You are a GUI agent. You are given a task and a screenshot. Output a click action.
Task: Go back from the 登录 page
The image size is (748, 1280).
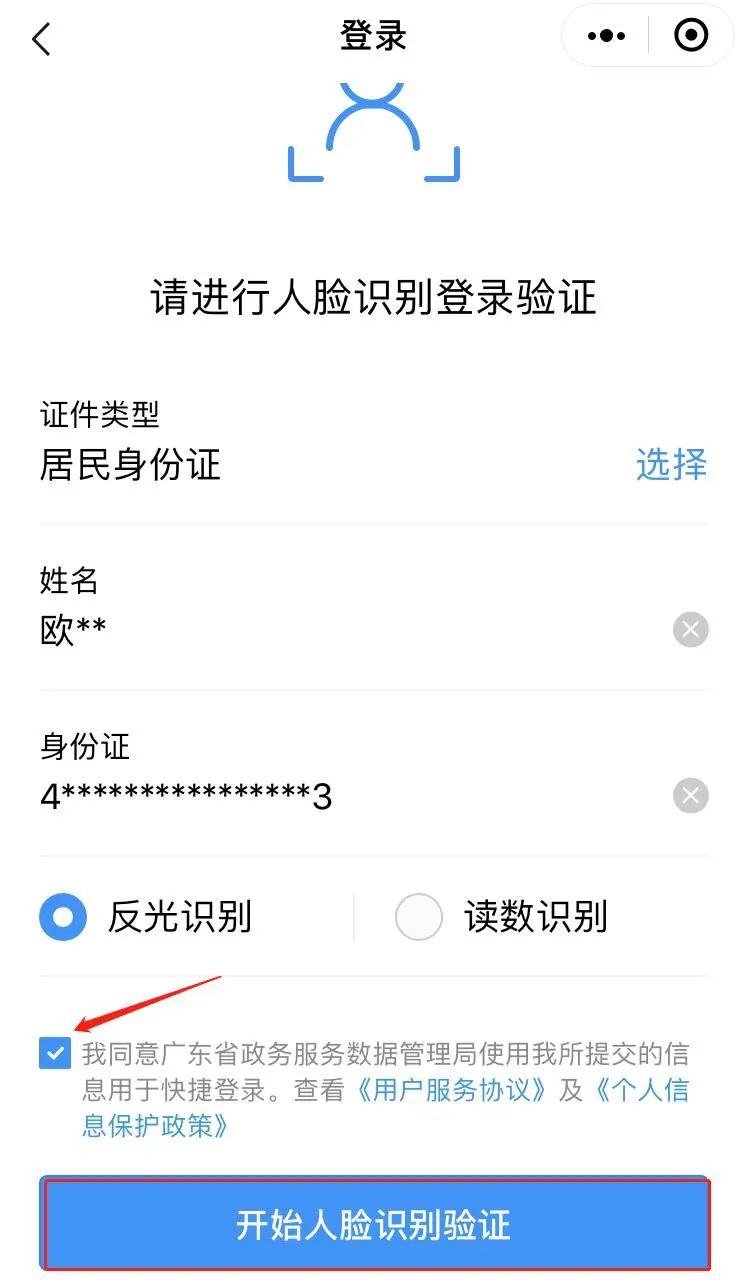click(41, 39)
